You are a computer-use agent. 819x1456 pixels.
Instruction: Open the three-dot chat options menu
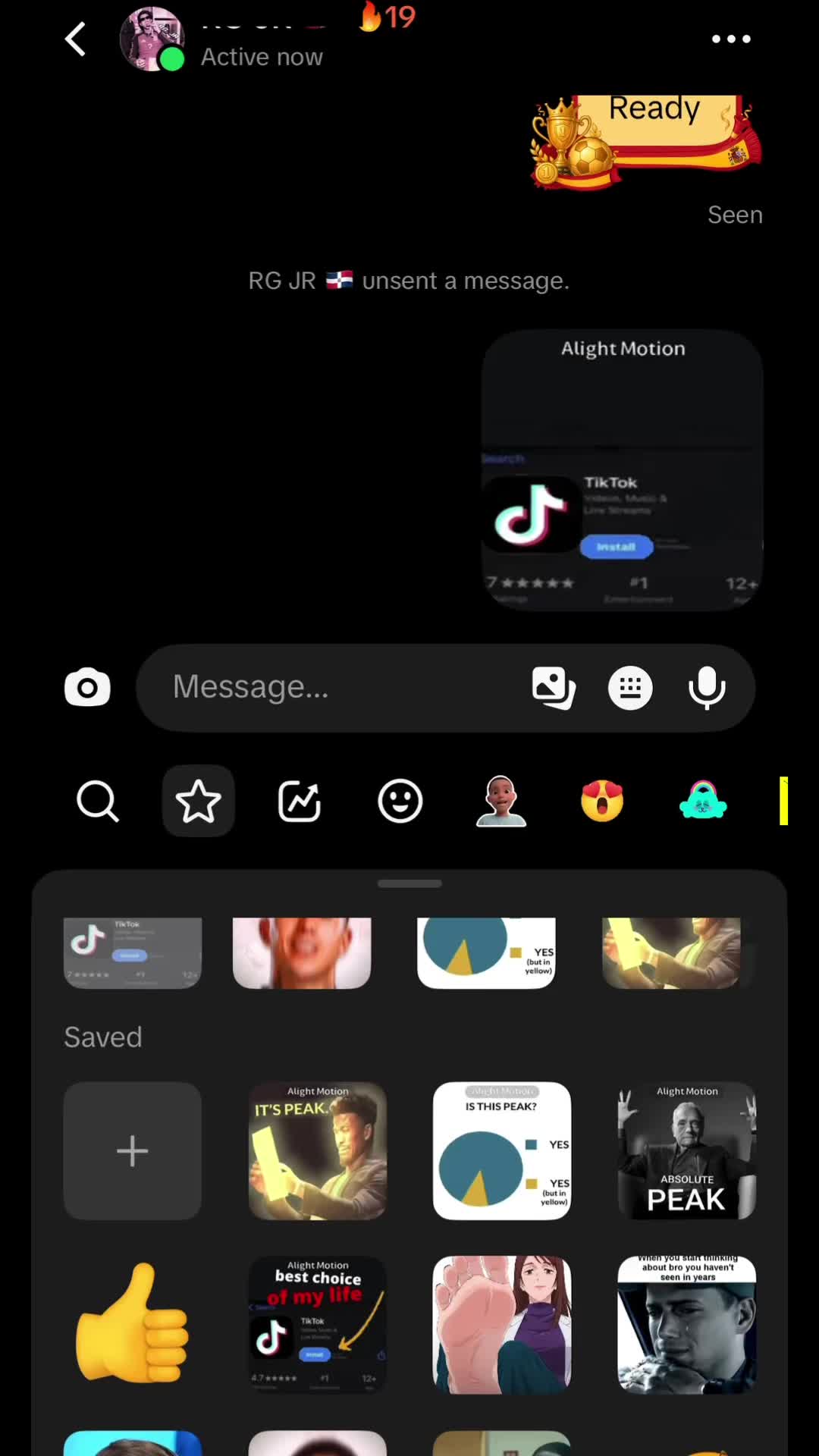click(x=731, y=39)
